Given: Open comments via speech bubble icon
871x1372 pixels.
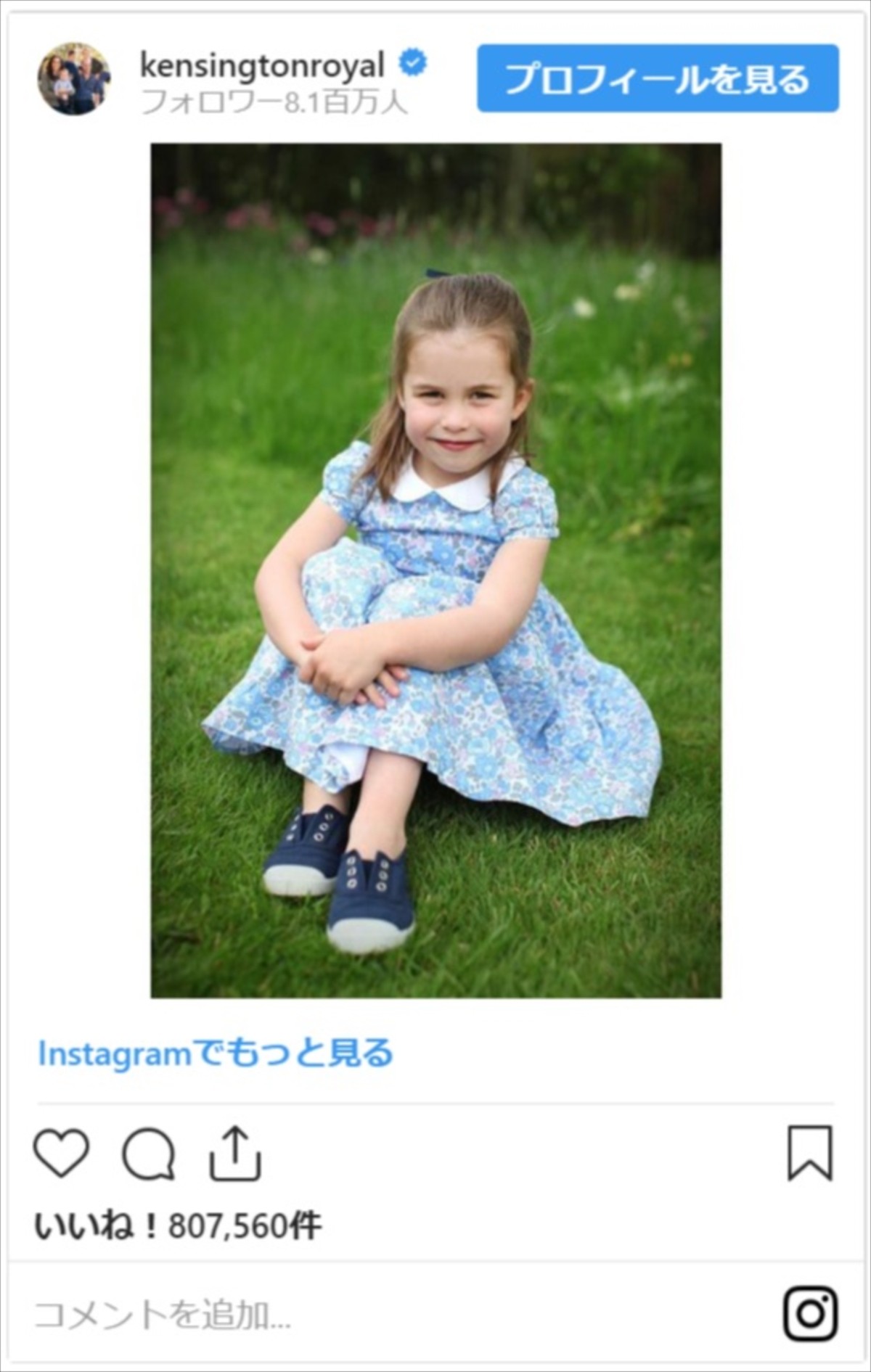Looking at the screenshot, I should 149,1154.
